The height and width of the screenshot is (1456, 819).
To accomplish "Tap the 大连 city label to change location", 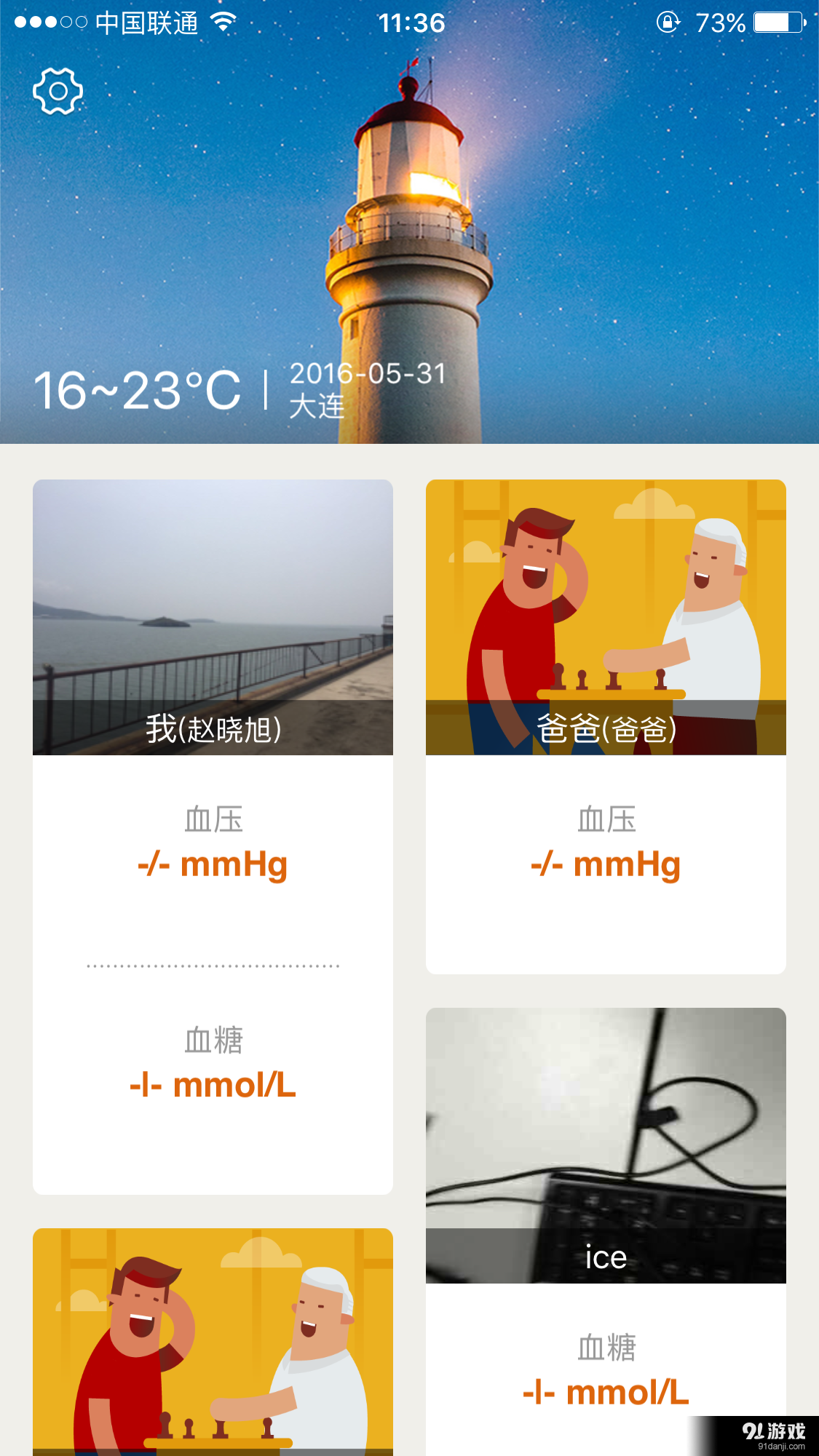I will (x=313, y=405).
